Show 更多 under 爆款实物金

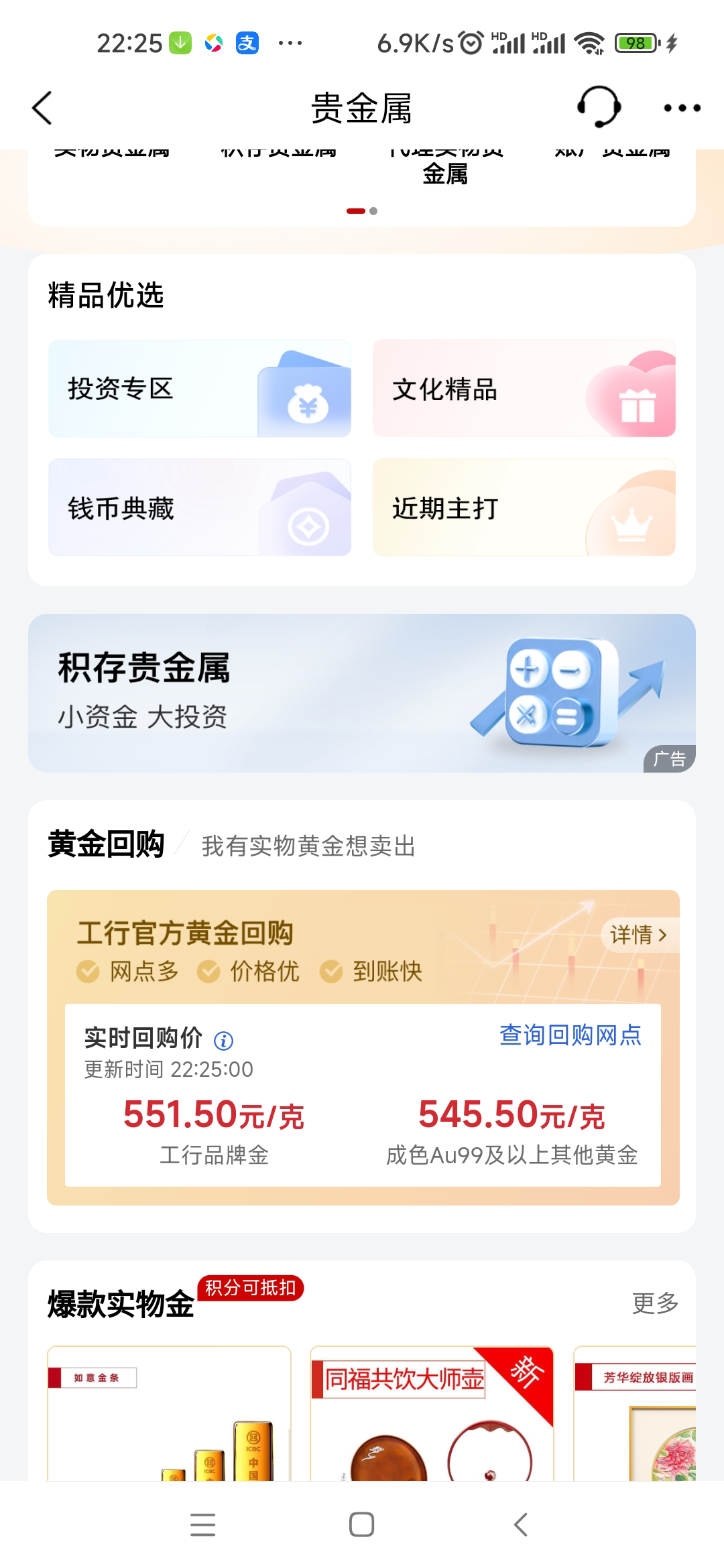click(x=655, y=1303)
